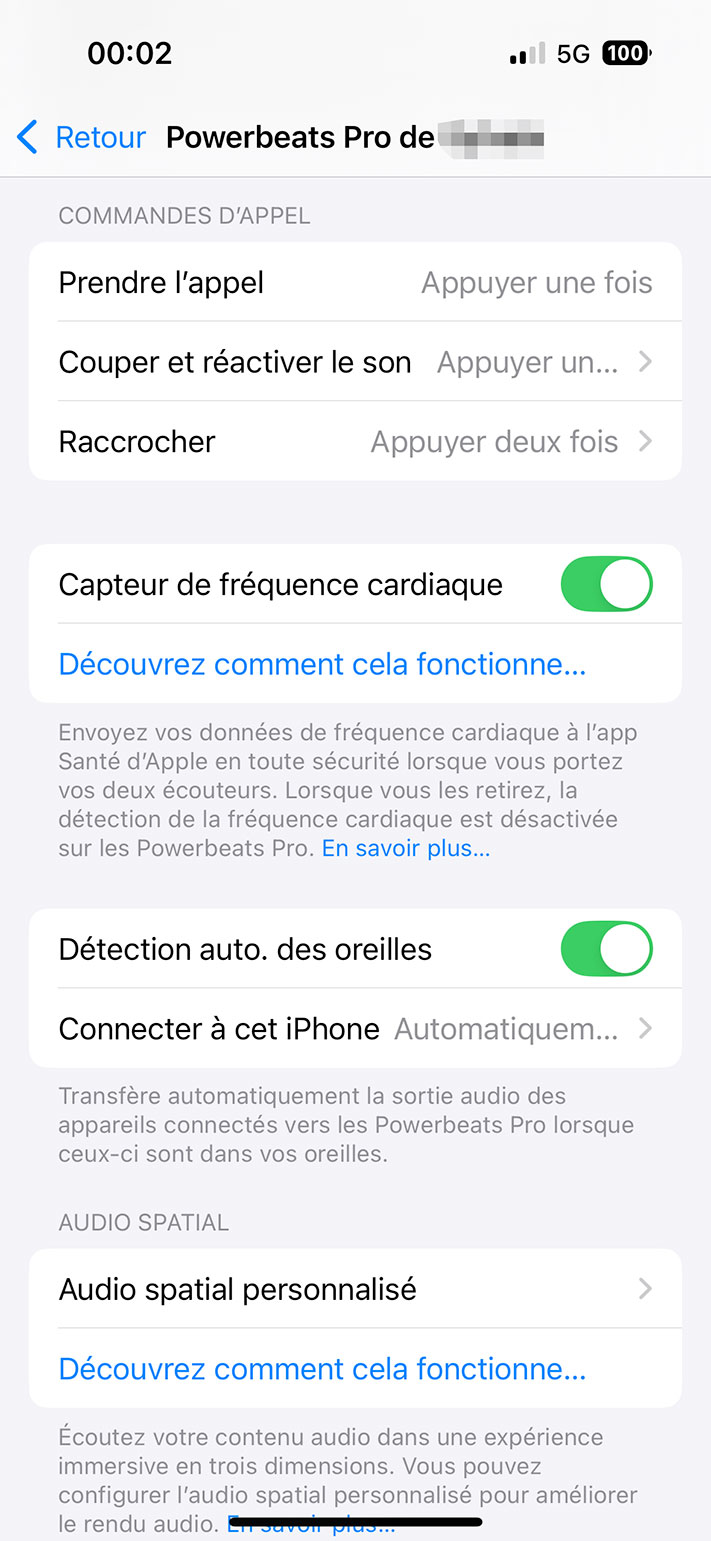Open Audio spatial personnalisé
Image resolution: width=711 pixels, height=1541 pixels.
click(x=355, y=1289)
